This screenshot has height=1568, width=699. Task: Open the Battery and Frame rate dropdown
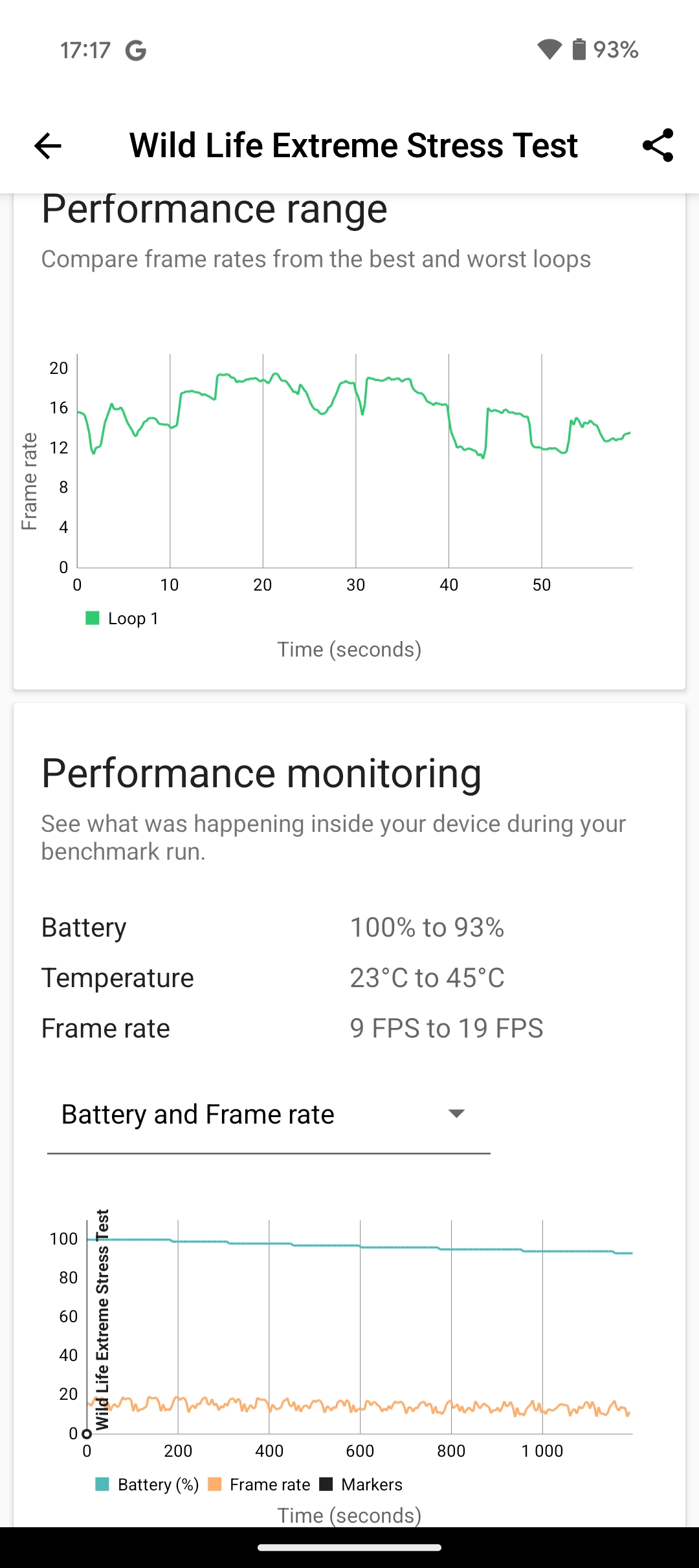tap(269, 1115)
